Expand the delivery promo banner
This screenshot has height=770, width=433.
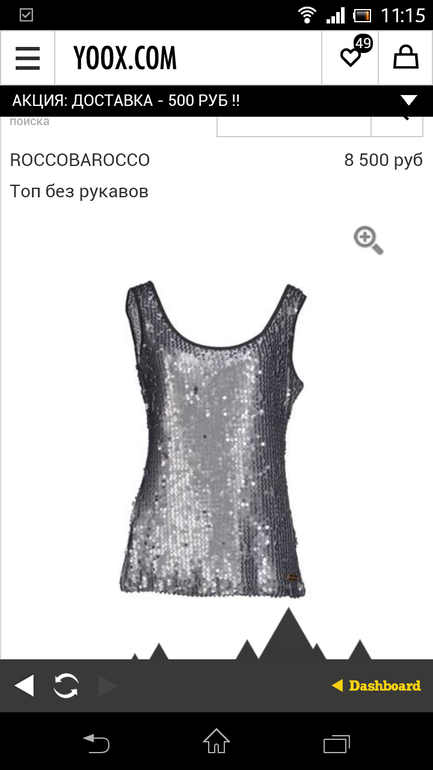pyautogui.click(x=408, y=101)
